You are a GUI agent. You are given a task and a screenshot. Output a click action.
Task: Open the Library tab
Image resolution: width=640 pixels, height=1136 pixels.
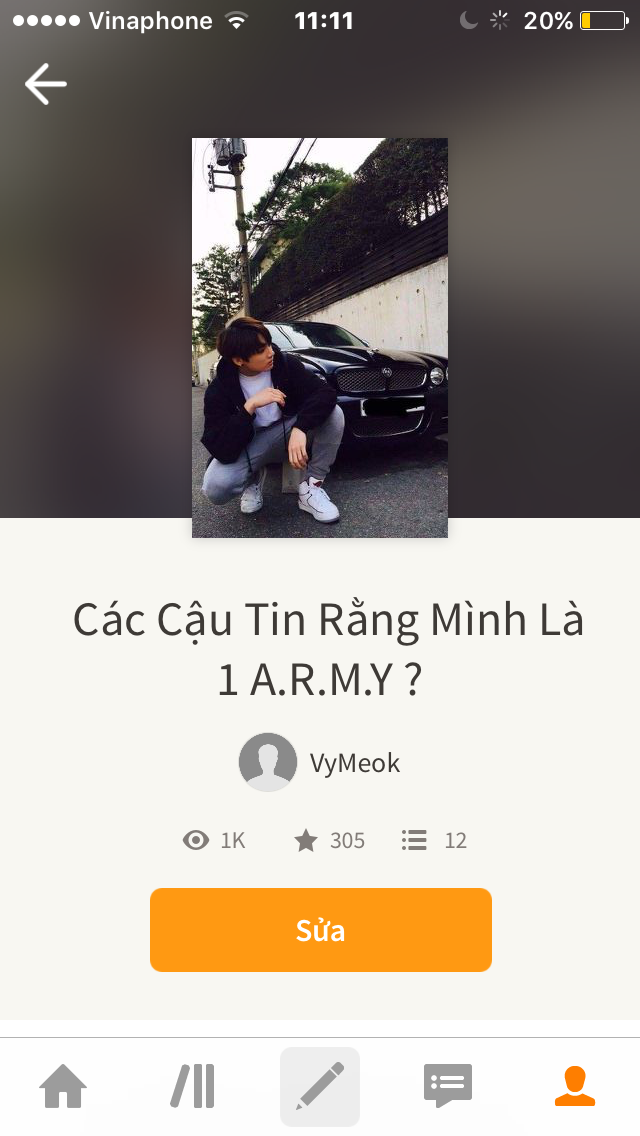[192, 1086]
